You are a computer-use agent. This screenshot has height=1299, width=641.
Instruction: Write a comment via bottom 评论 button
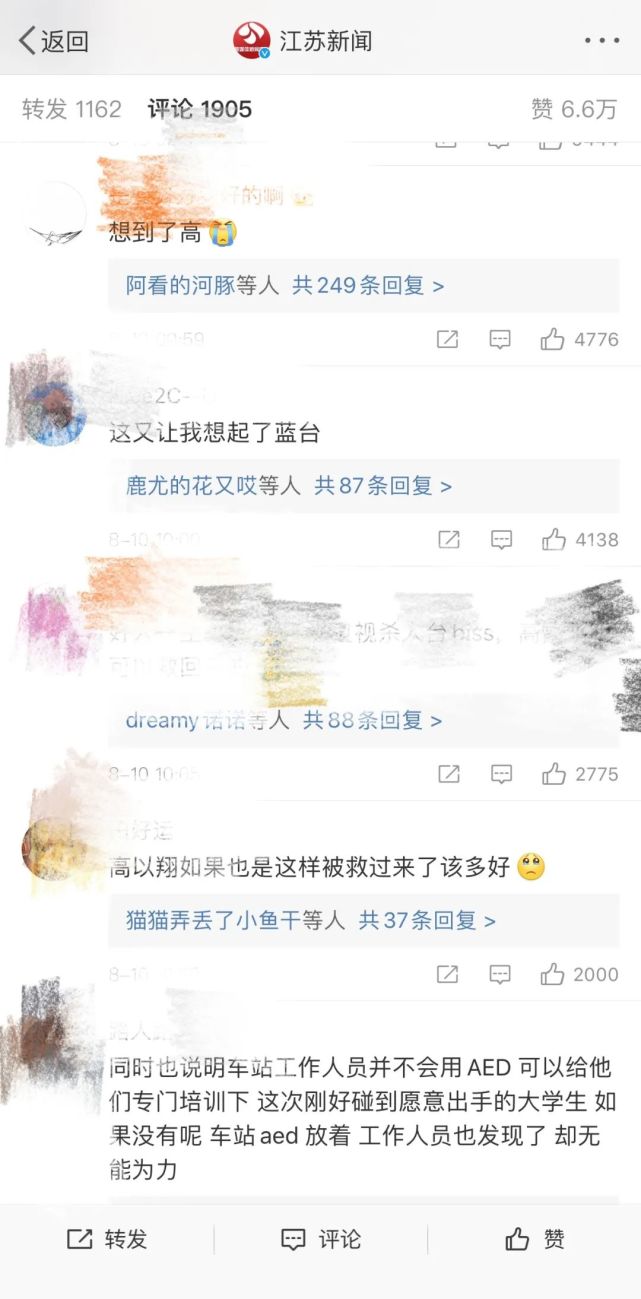(320, 1239)
